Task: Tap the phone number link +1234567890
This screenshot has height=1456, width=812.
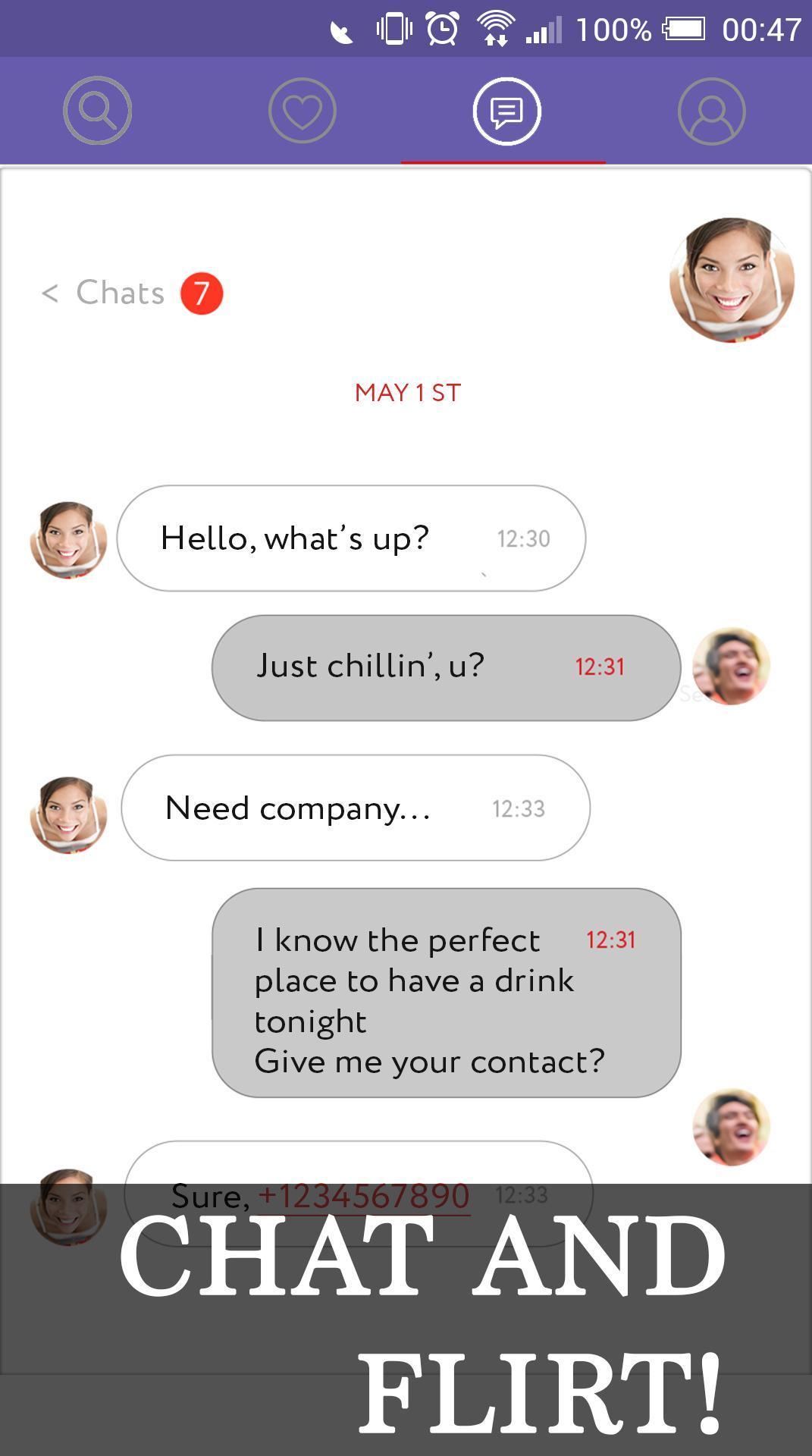Action: click(364, 1196)
